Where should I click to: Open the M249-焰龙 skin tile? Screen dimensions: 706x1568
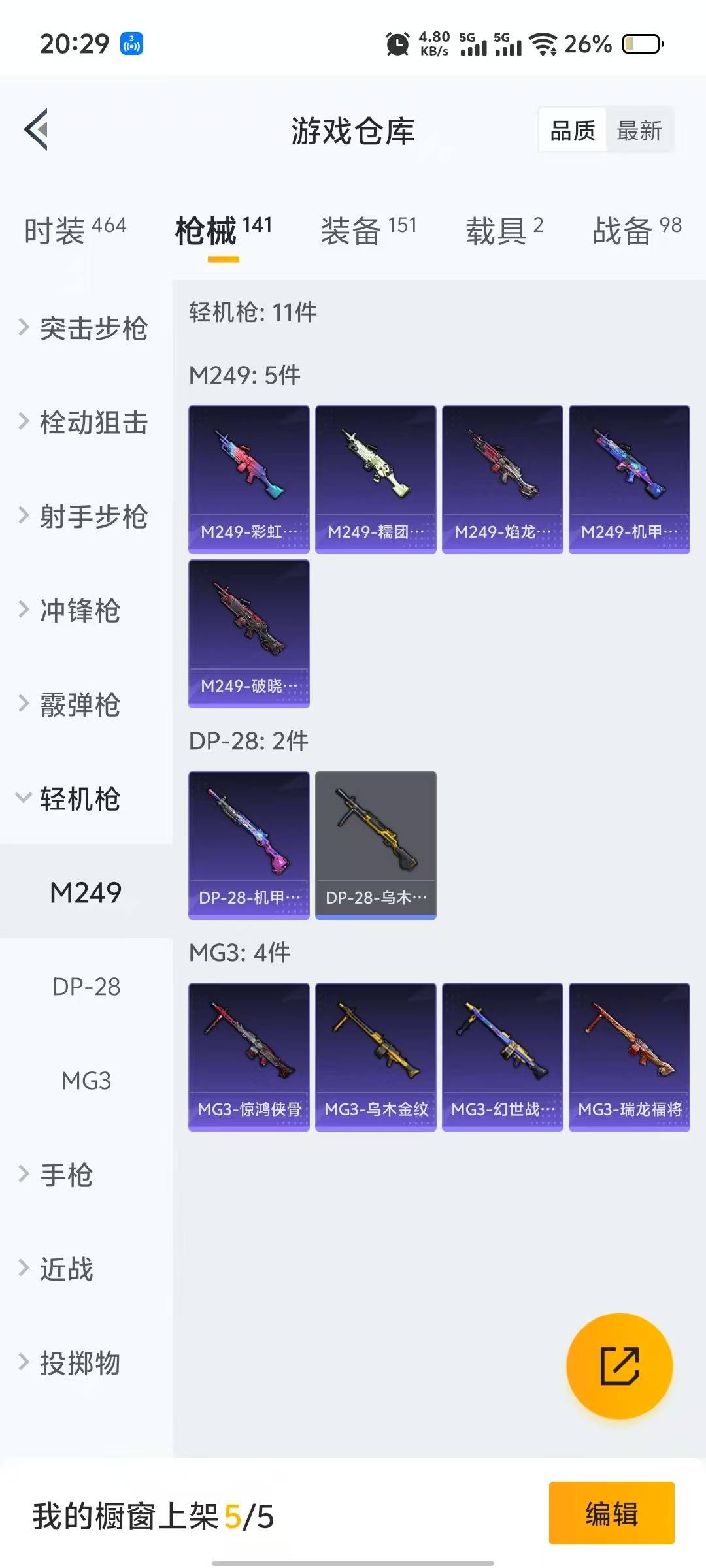coord(502,479)
